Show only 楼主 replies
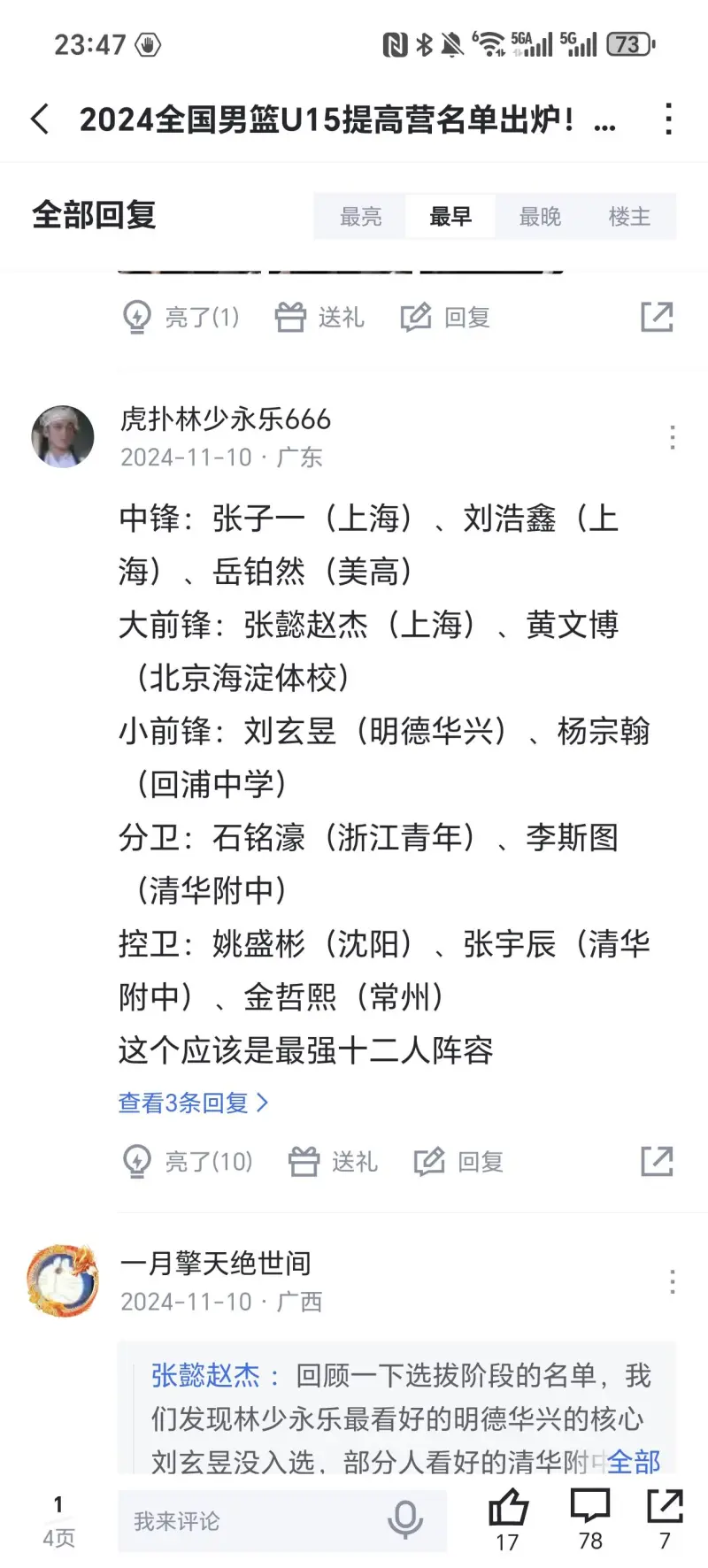 click(629, 217)
